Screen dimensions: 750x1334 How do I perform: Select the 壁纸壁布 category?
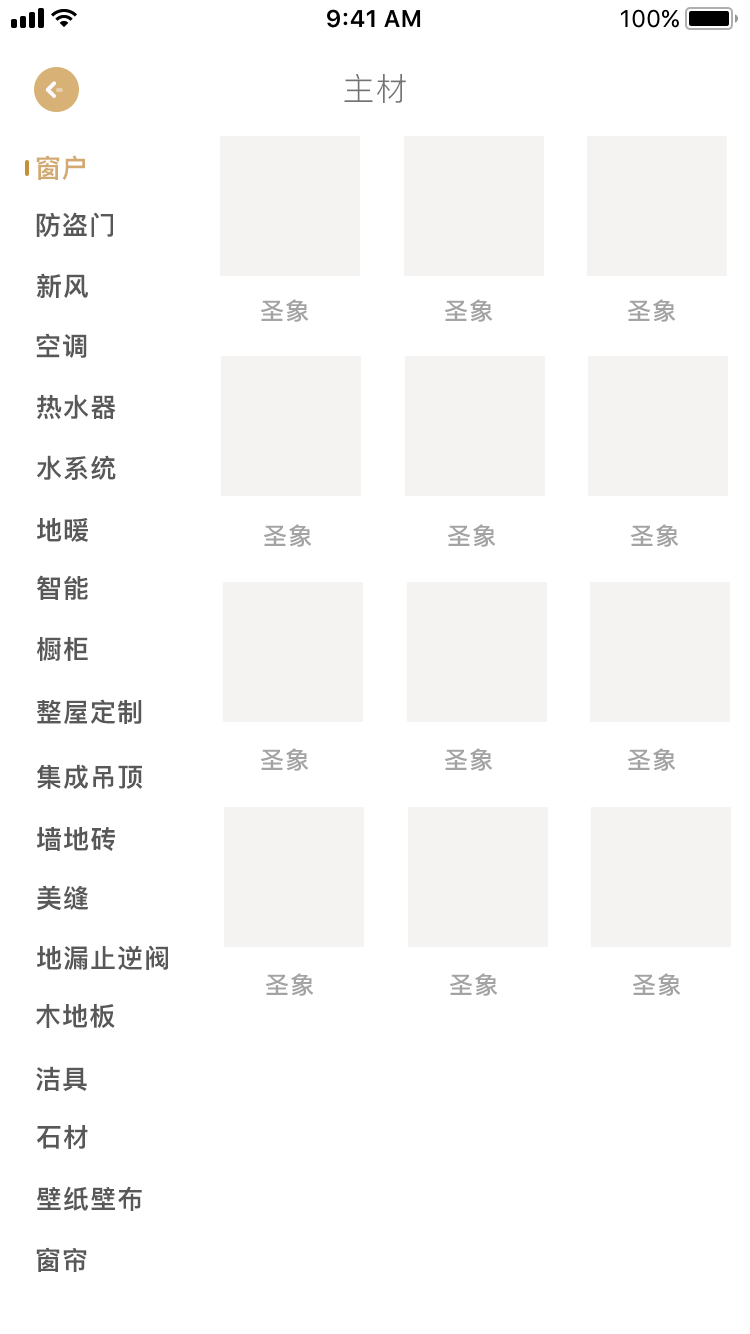click(88, 1199)
